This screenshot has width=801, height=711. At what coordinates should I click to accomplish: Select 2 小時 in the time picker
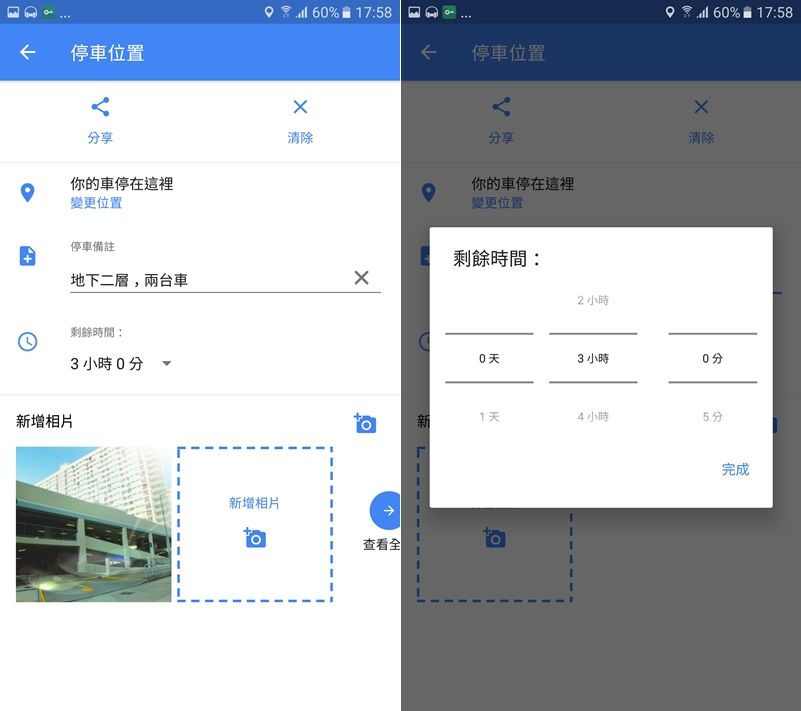tap(593, 300)
